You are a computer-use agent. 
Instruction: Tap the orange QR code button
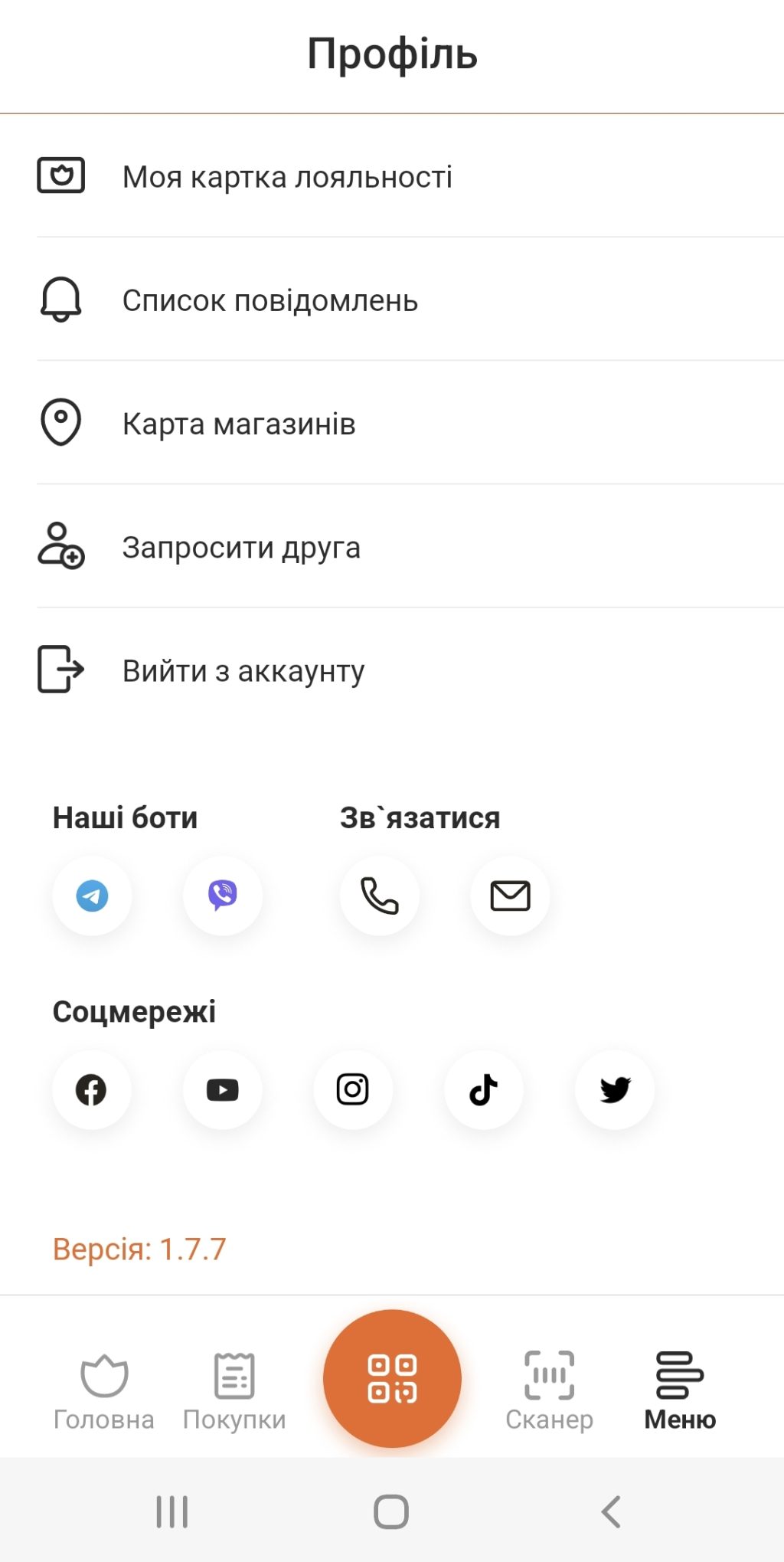[x=392, y=1378]
